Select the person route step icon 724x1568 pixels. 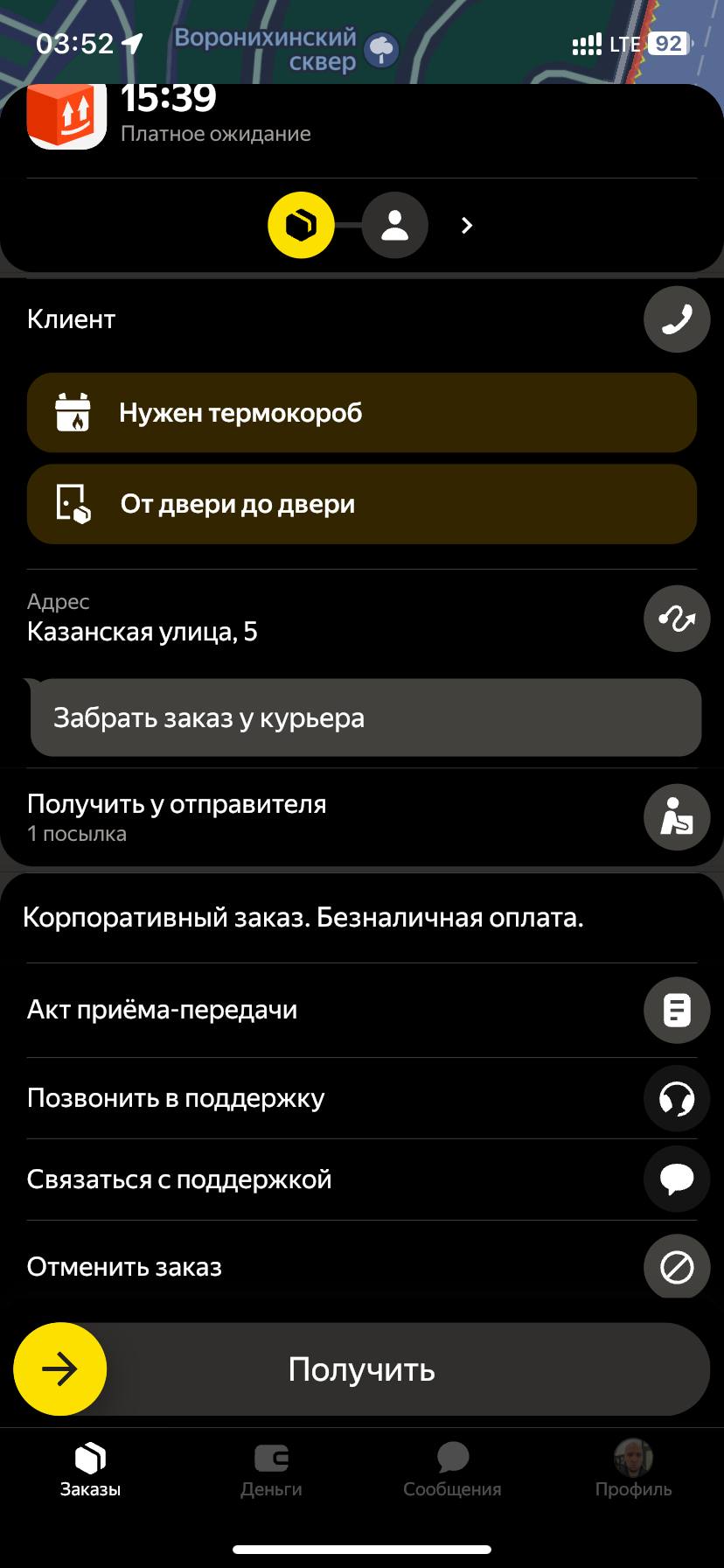tap(395, 226)
